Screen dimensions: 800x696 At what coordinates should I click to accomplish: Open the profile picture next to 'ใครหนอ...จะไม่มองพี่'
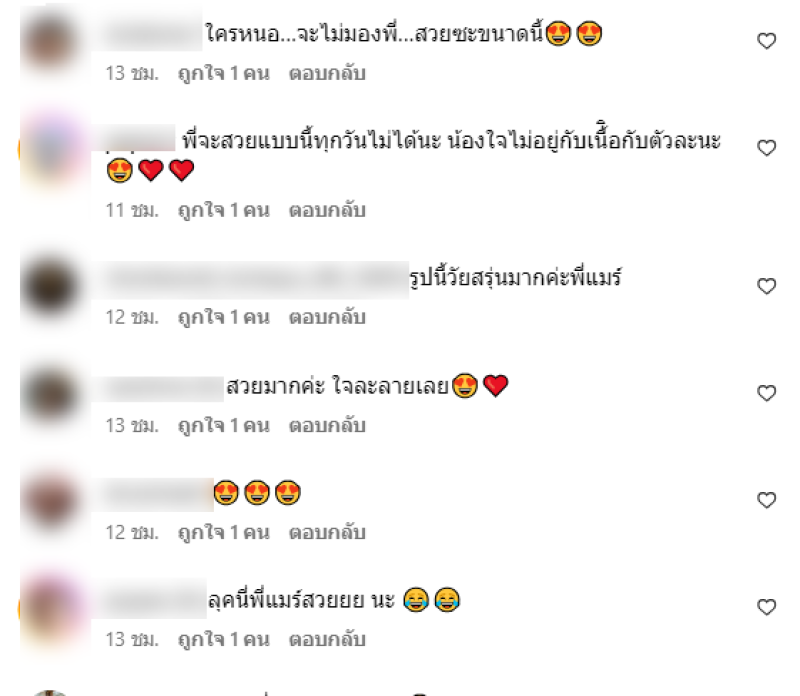click(50, 44)
